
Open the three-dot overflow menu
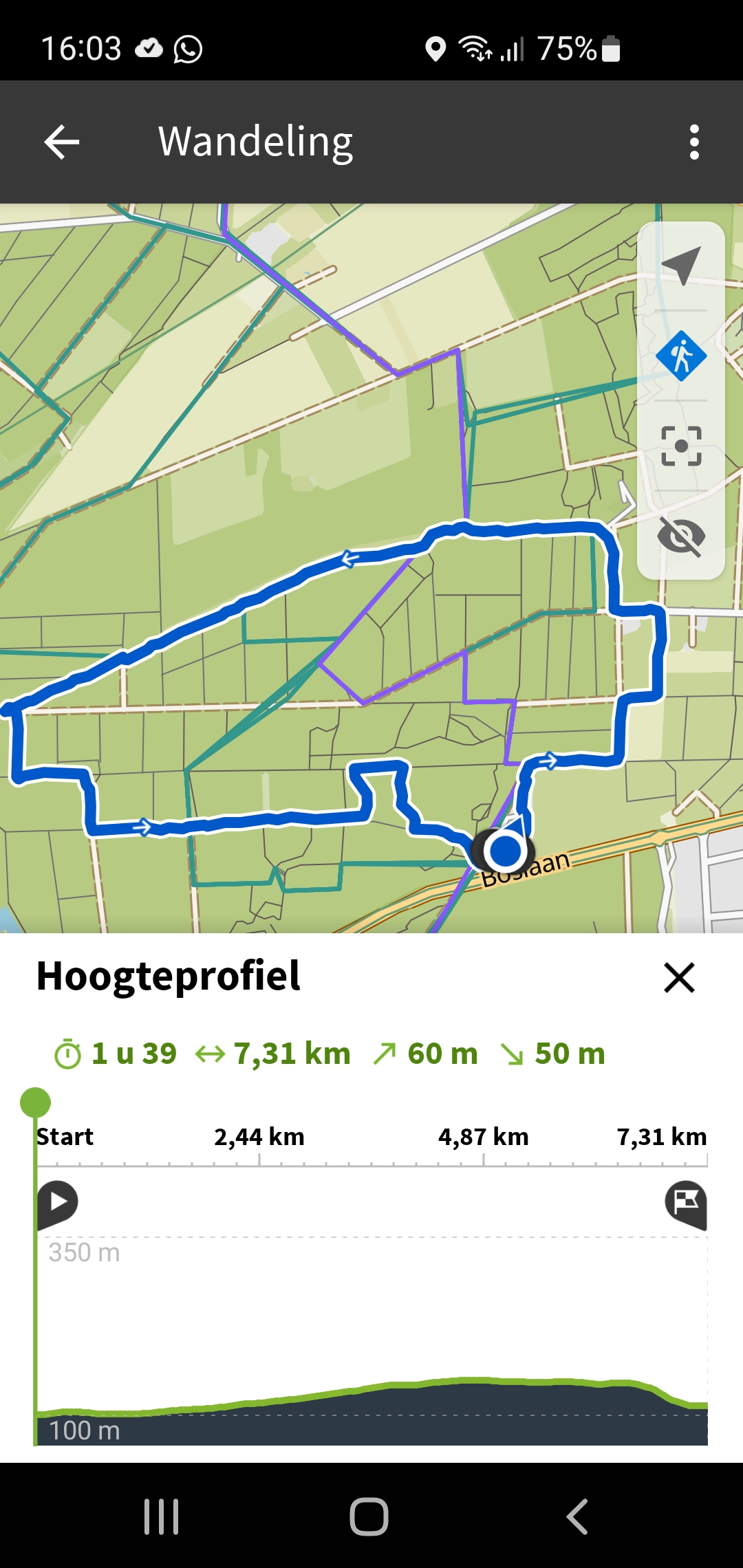point(693,142)
